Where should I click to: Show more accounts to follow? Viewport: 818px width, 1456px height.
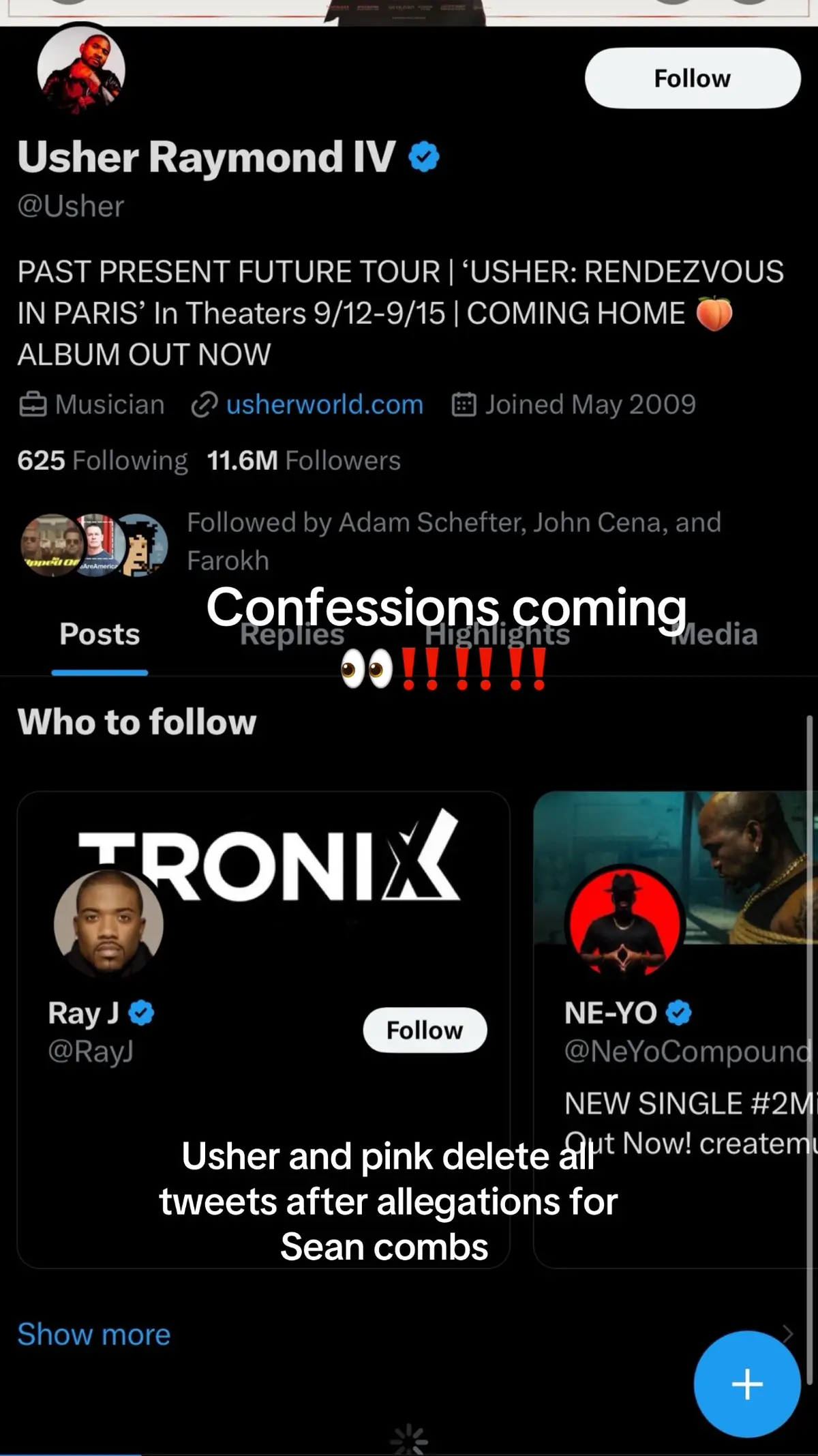94,1335
